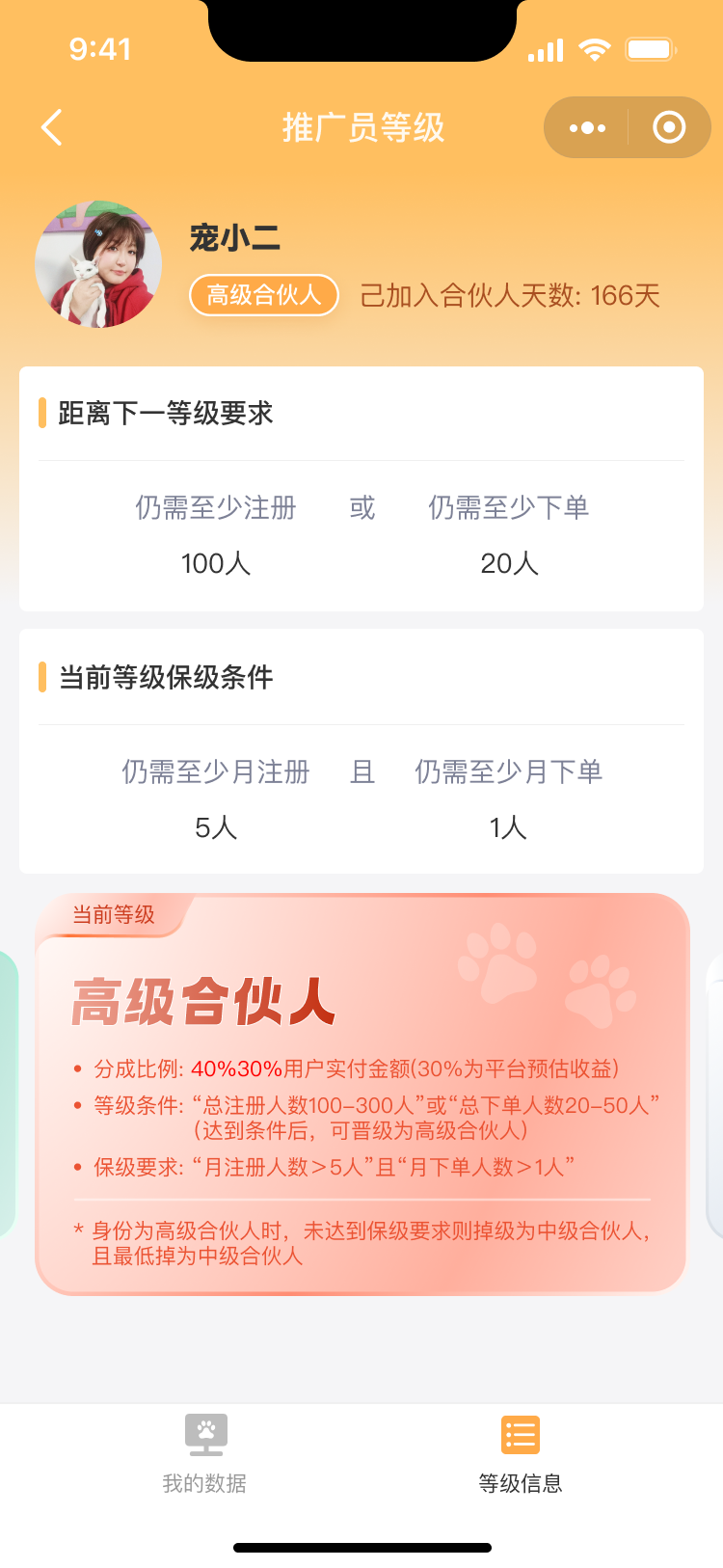
Task: Select the 等级信息 tab
Action: click(x=520, y=1453)
